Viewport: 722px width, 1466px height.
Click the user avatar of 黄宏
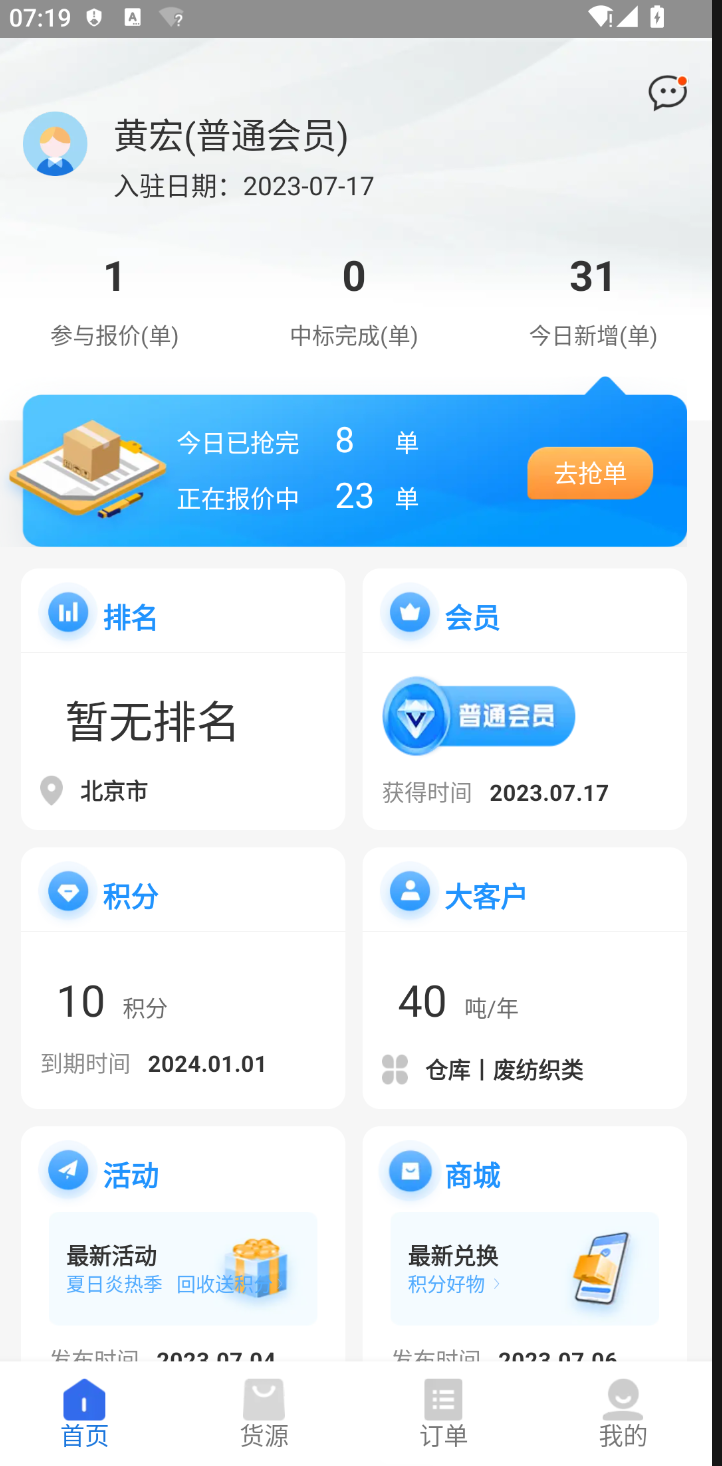[x=55, y=143]
